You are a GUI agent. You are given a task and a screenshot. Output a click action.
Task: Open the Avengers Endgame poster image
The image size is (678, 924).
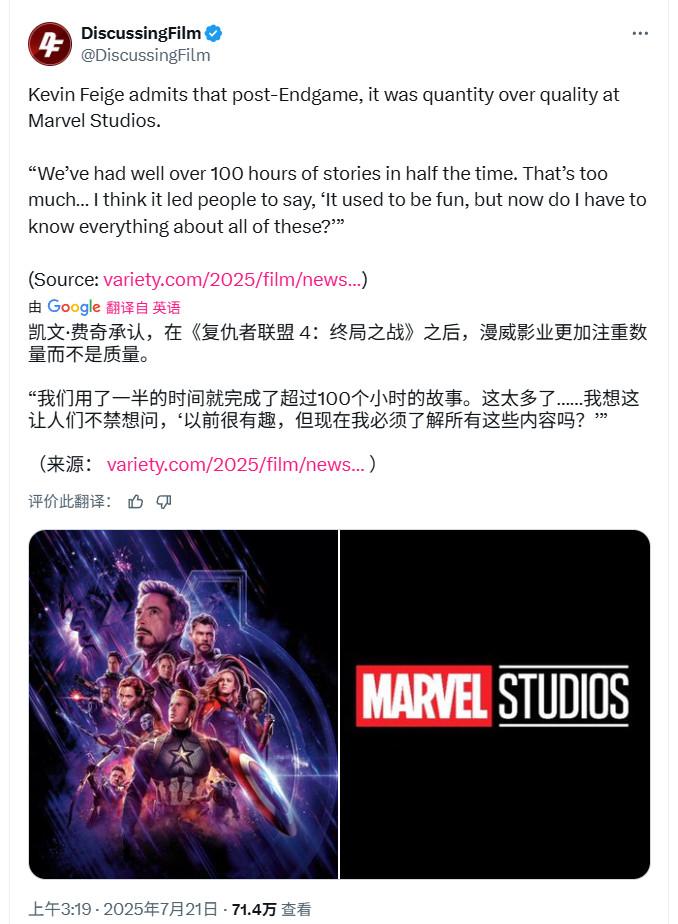coord(183,704)
